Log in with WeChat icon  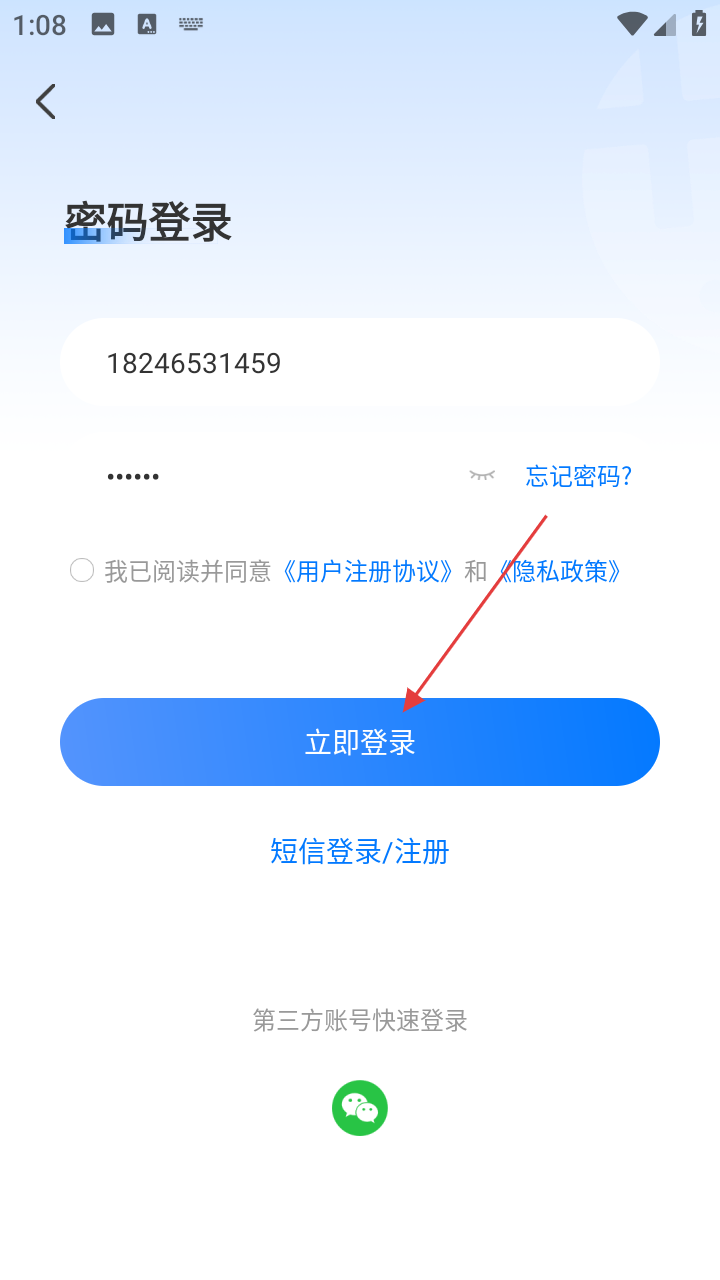click(x=360, y=1107)
